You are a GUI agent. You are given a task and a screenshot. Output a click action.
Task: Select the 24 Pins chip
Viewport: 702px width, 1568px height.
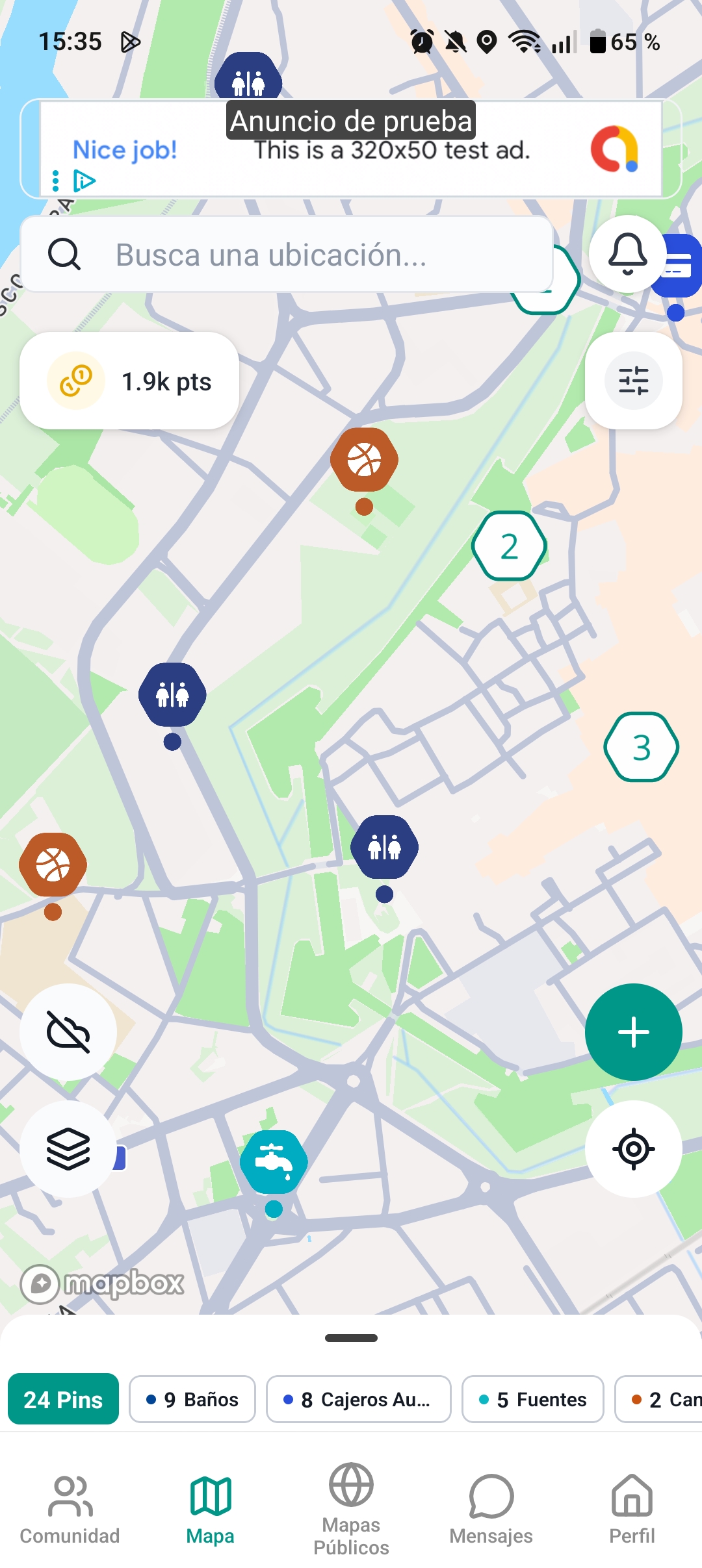[x=63, y=1399]
